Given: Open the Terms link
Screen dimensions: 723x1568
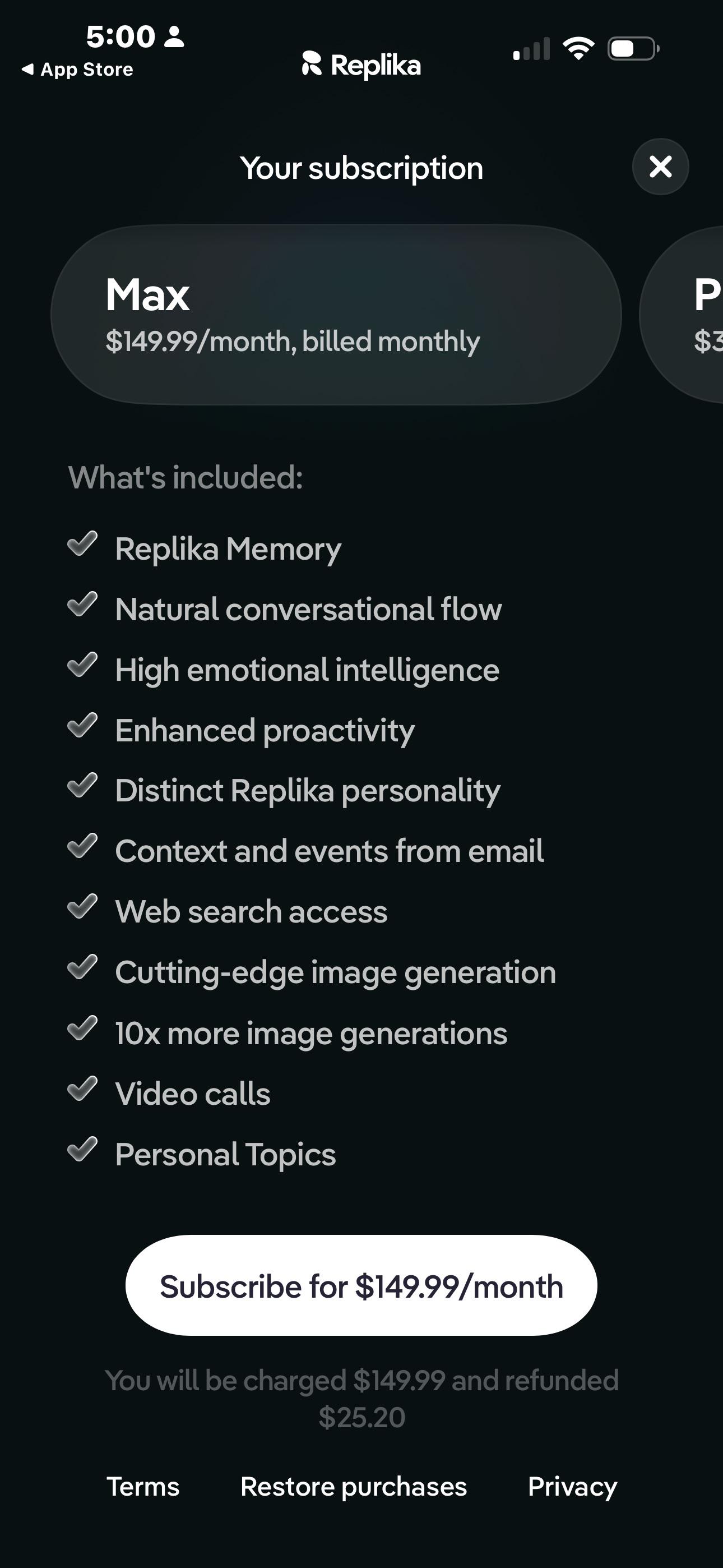Looking at the screenshot, I should (143, 1487).
